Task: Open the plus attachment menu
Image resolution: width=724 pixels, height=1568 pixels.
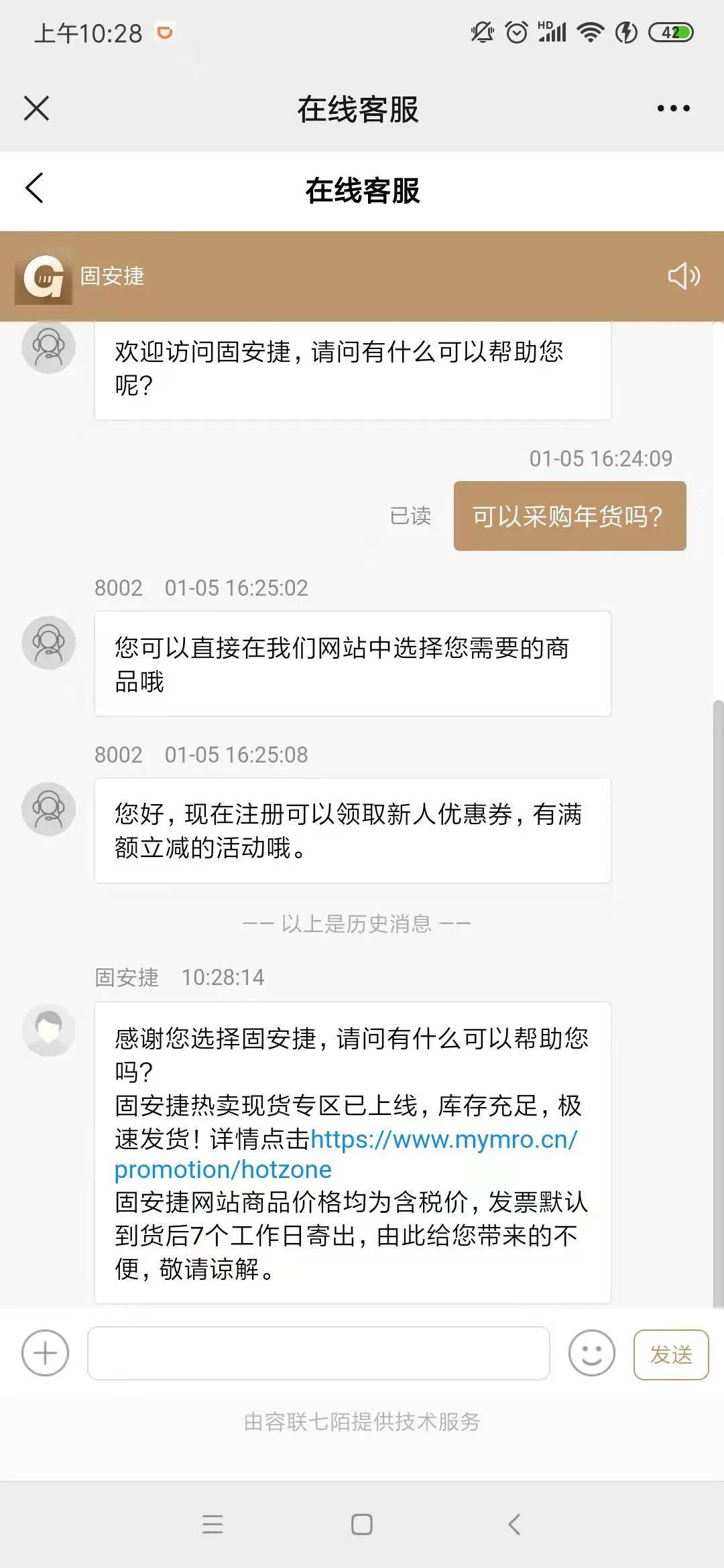Action: 45,1353
